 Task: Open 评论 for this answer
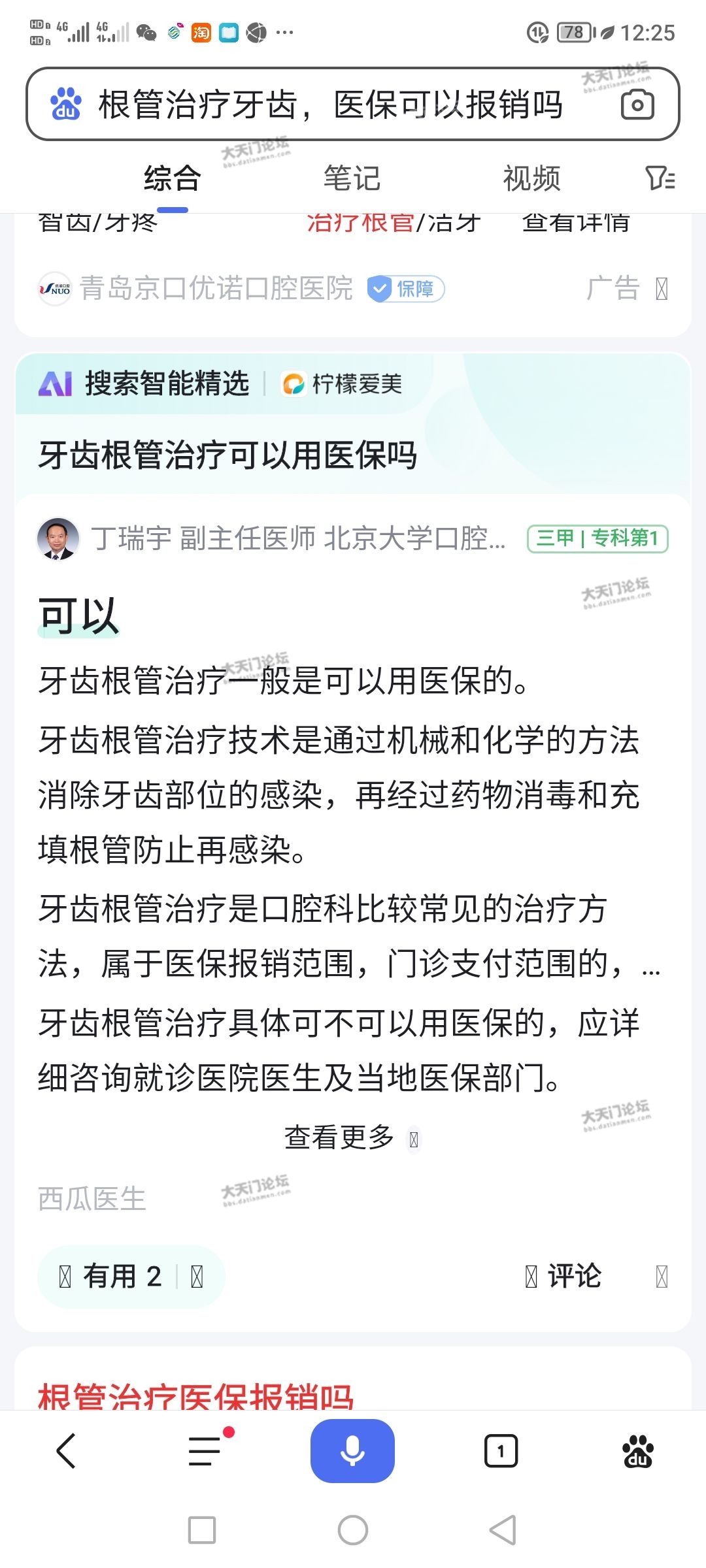click(x=563, y=1276)
